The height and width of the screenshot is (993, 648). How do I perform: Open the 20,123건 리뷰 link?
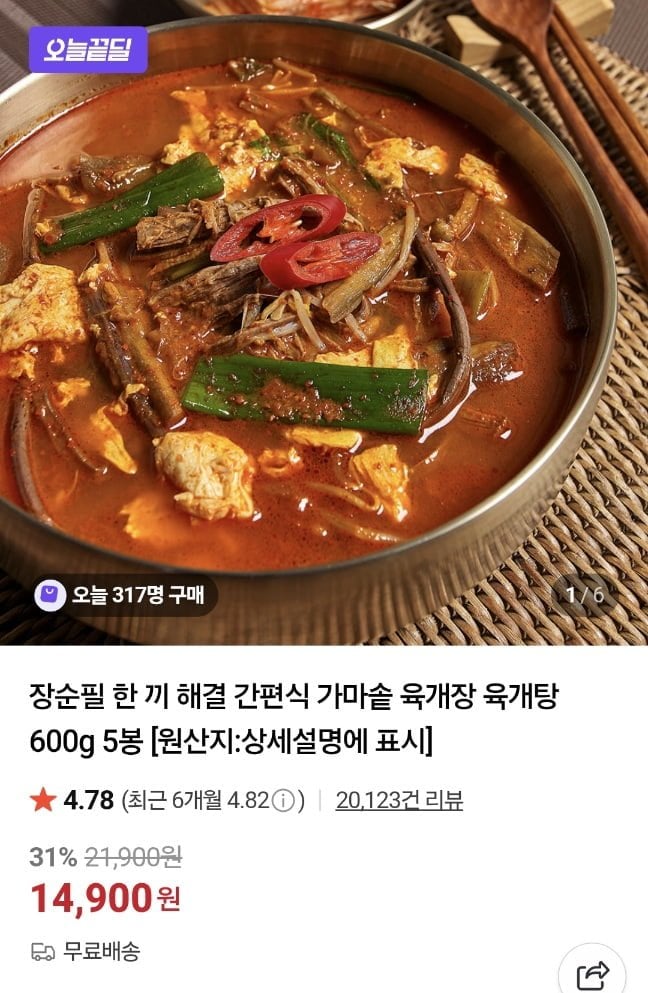pos(399,800)
